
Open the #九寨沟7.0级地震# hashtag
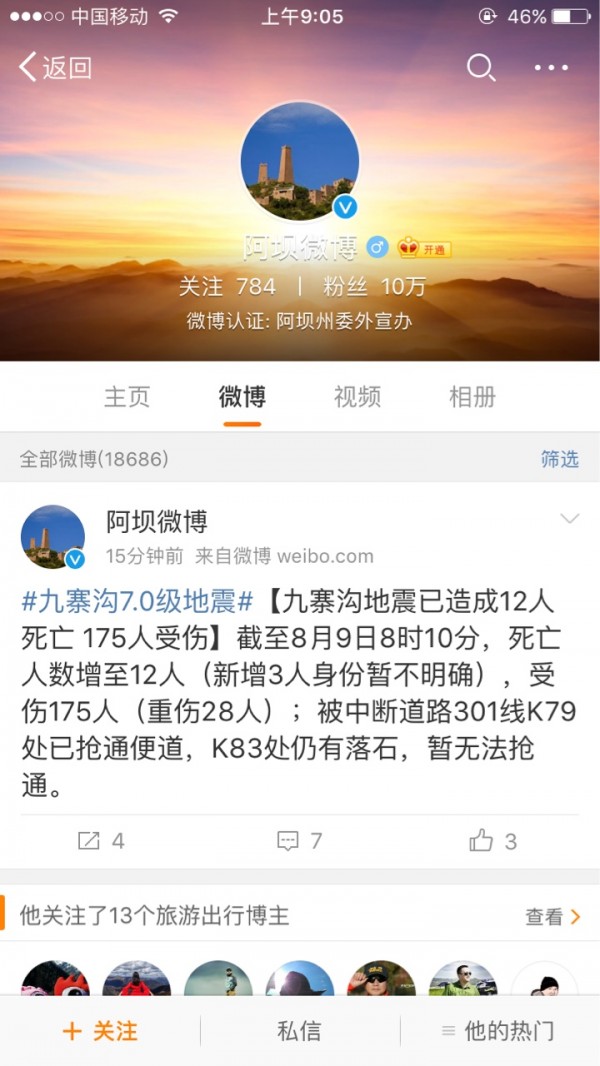[138, 602]
